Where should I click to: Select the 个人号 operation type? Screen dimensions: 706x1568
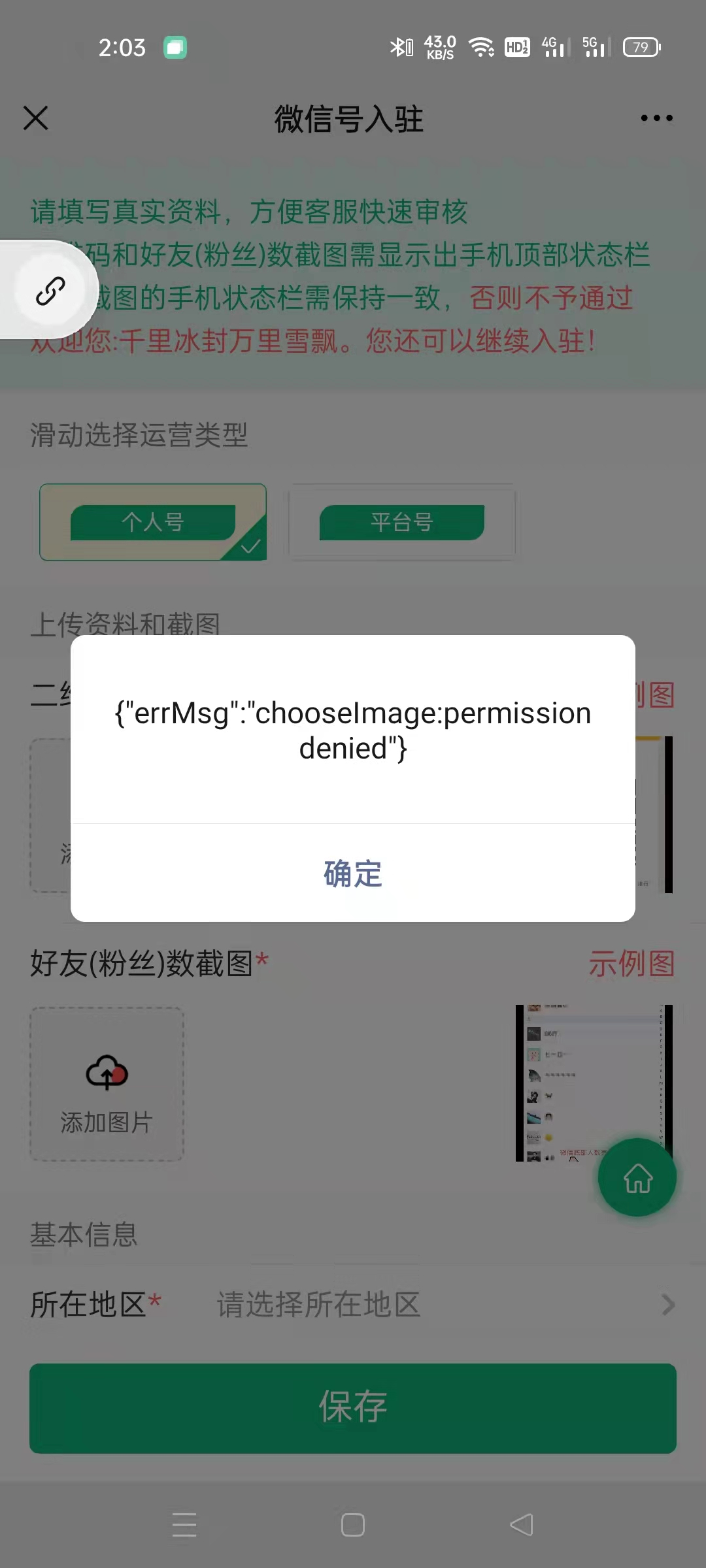click(x=153, y=522)
